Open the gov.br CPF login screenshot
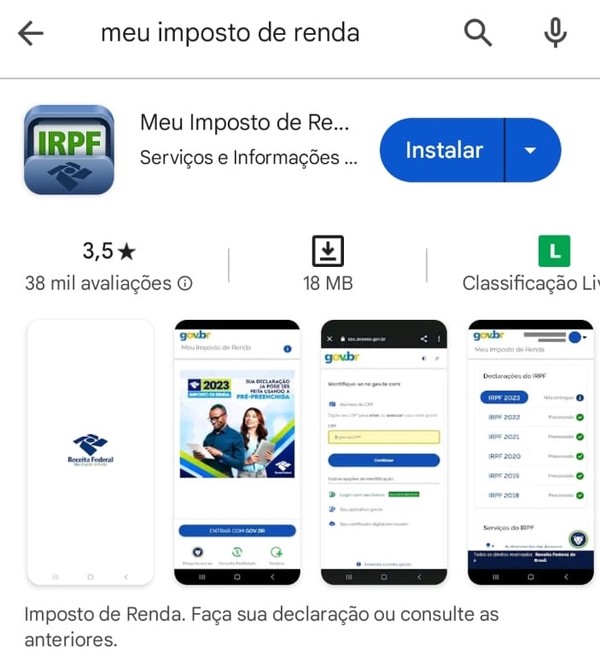This screenshot has width=600, height=661. pos(384,452)
